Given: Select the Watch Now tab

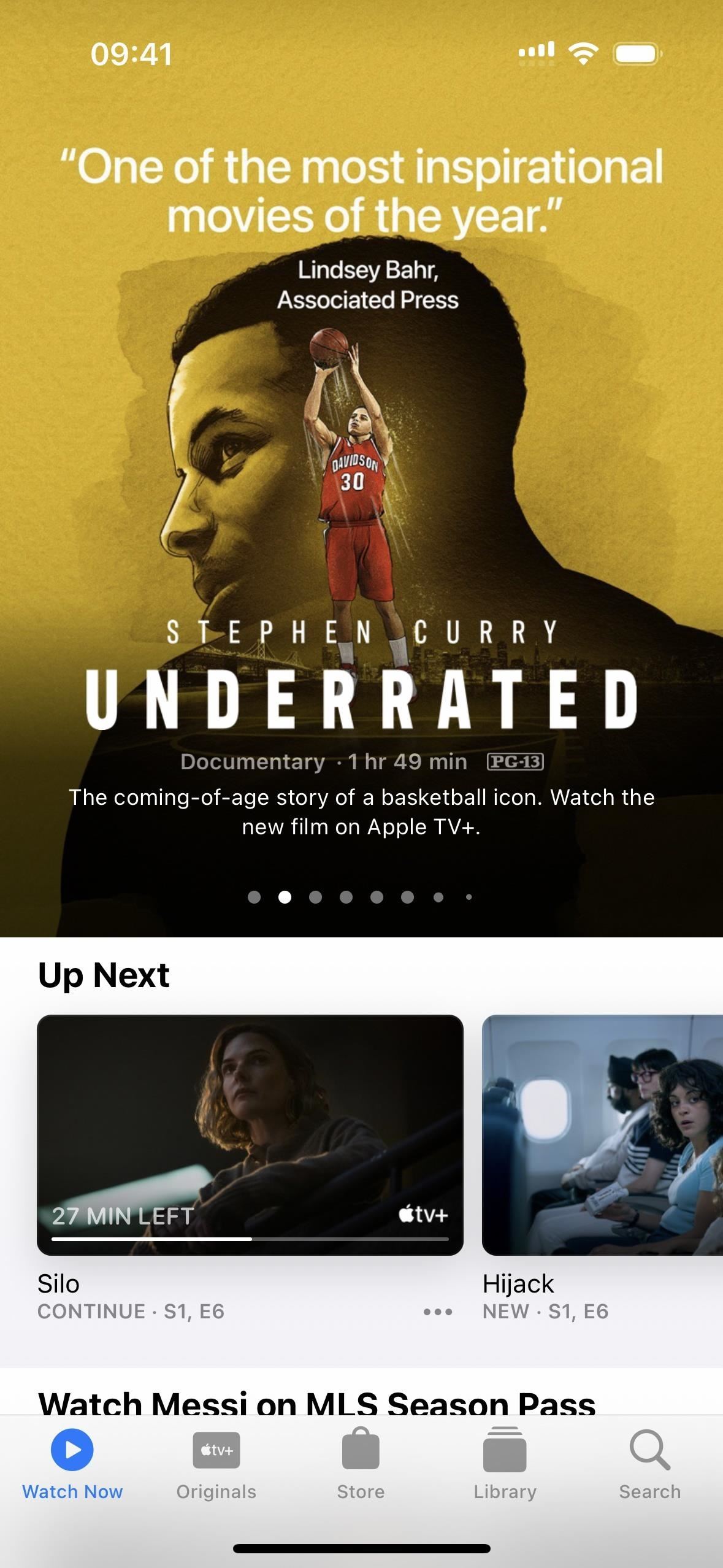Looking at the screenshot, I should click(x=72, y=1465).
